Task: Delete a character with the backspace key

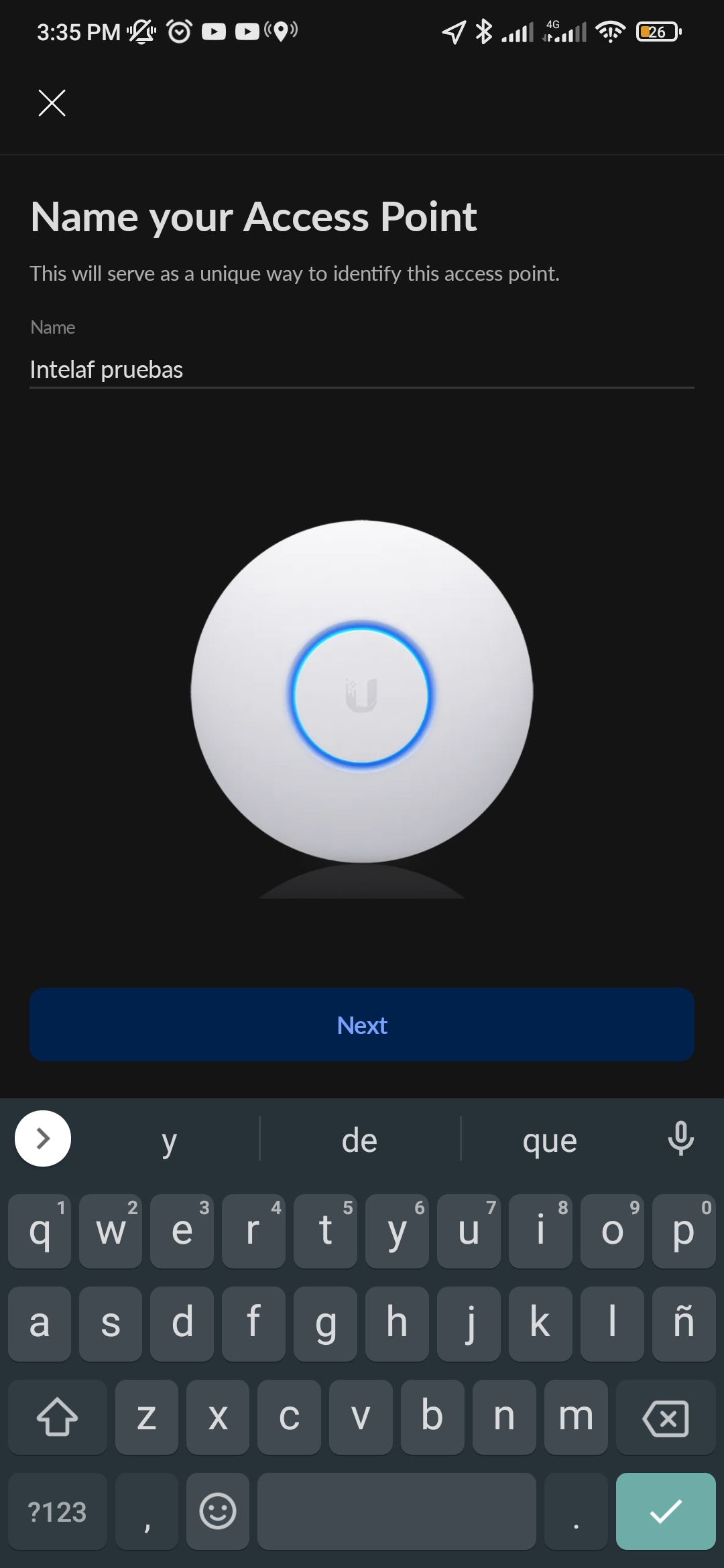Action: click(665, 1417)
